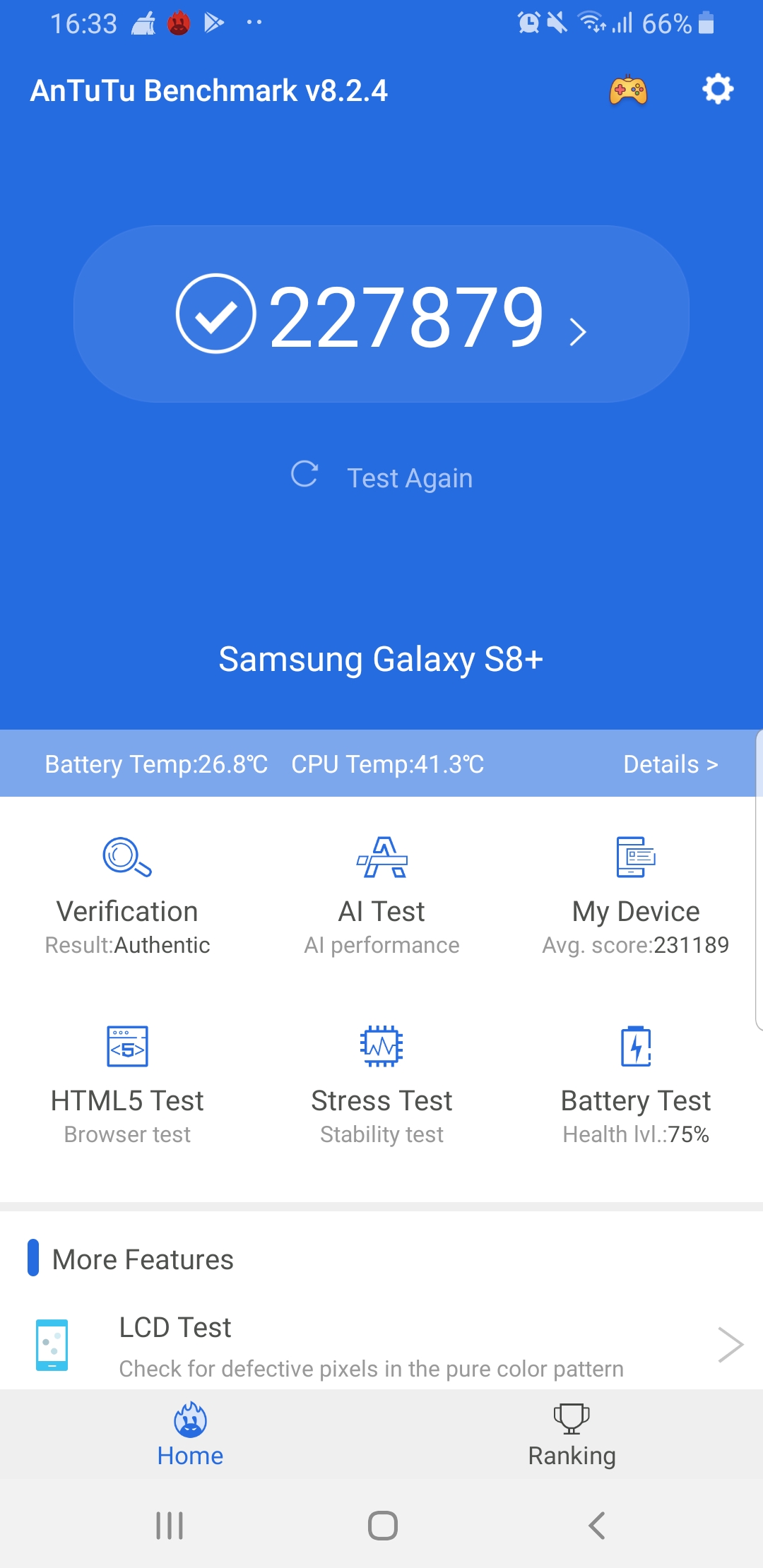Go back using system back button

(x=597, y=1526)
